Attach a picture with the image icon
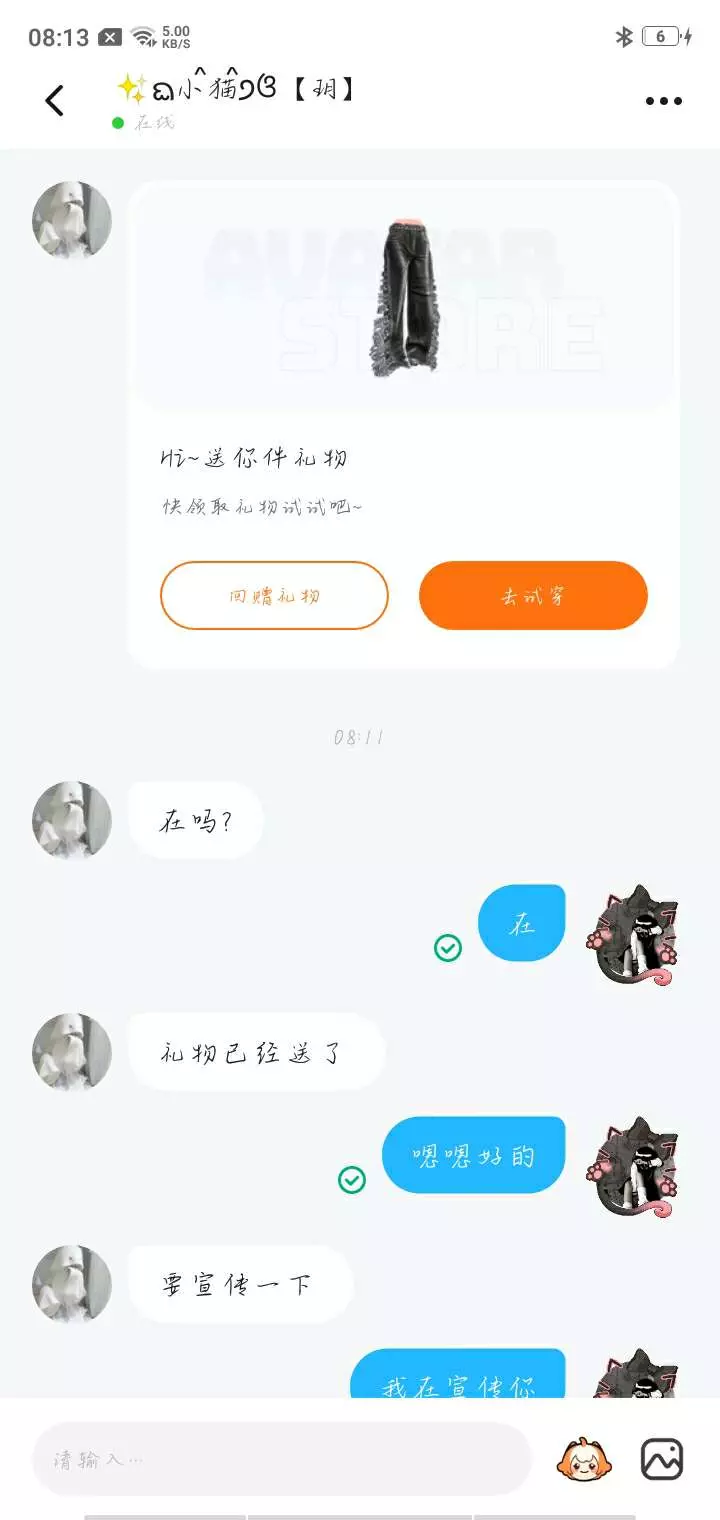720x1520 pixels. coord(662,1459)
